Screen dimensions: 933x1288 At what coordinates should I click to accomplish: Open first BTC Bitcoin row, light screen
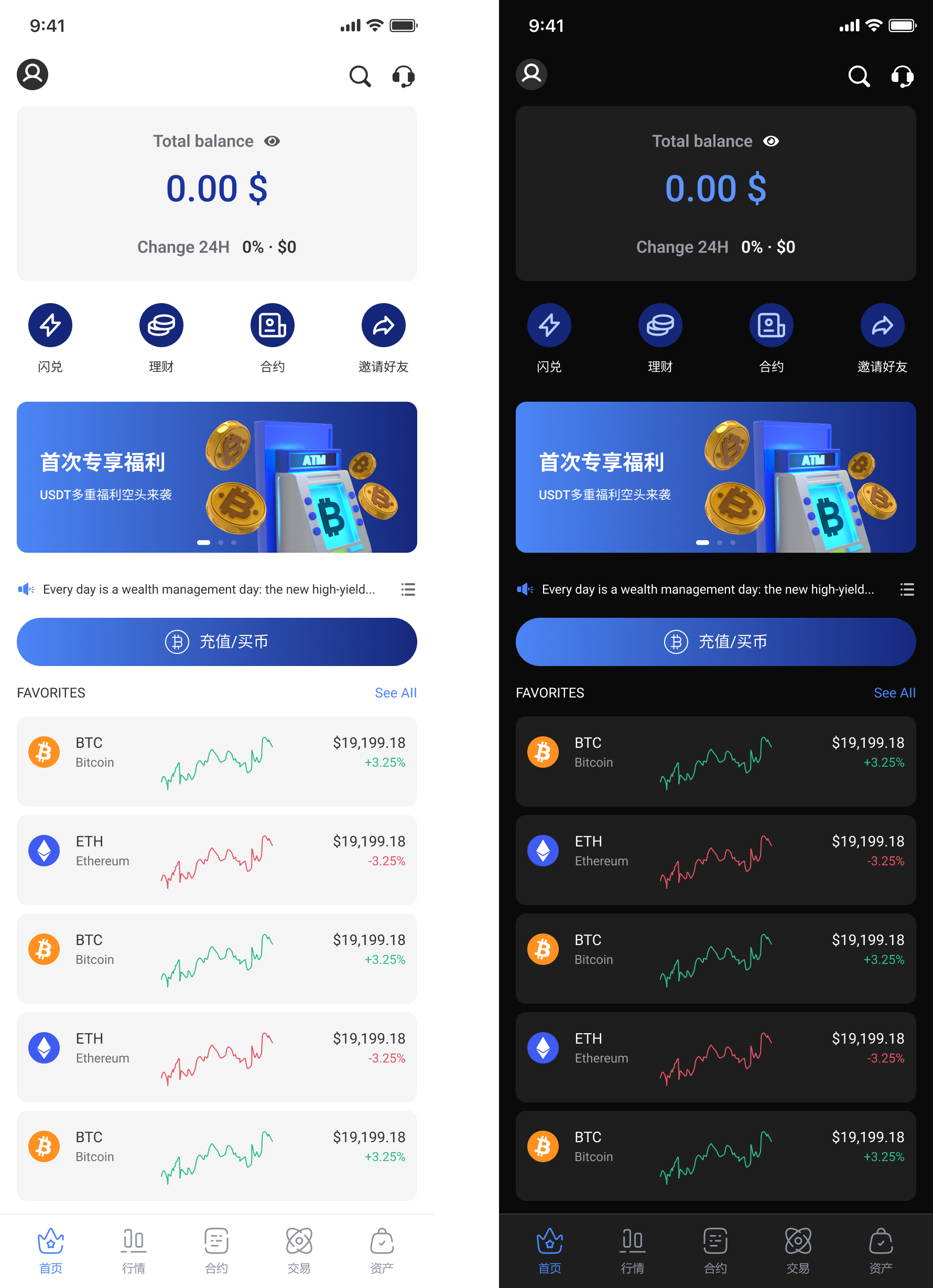pyautogui.click(x=217, y=761)
